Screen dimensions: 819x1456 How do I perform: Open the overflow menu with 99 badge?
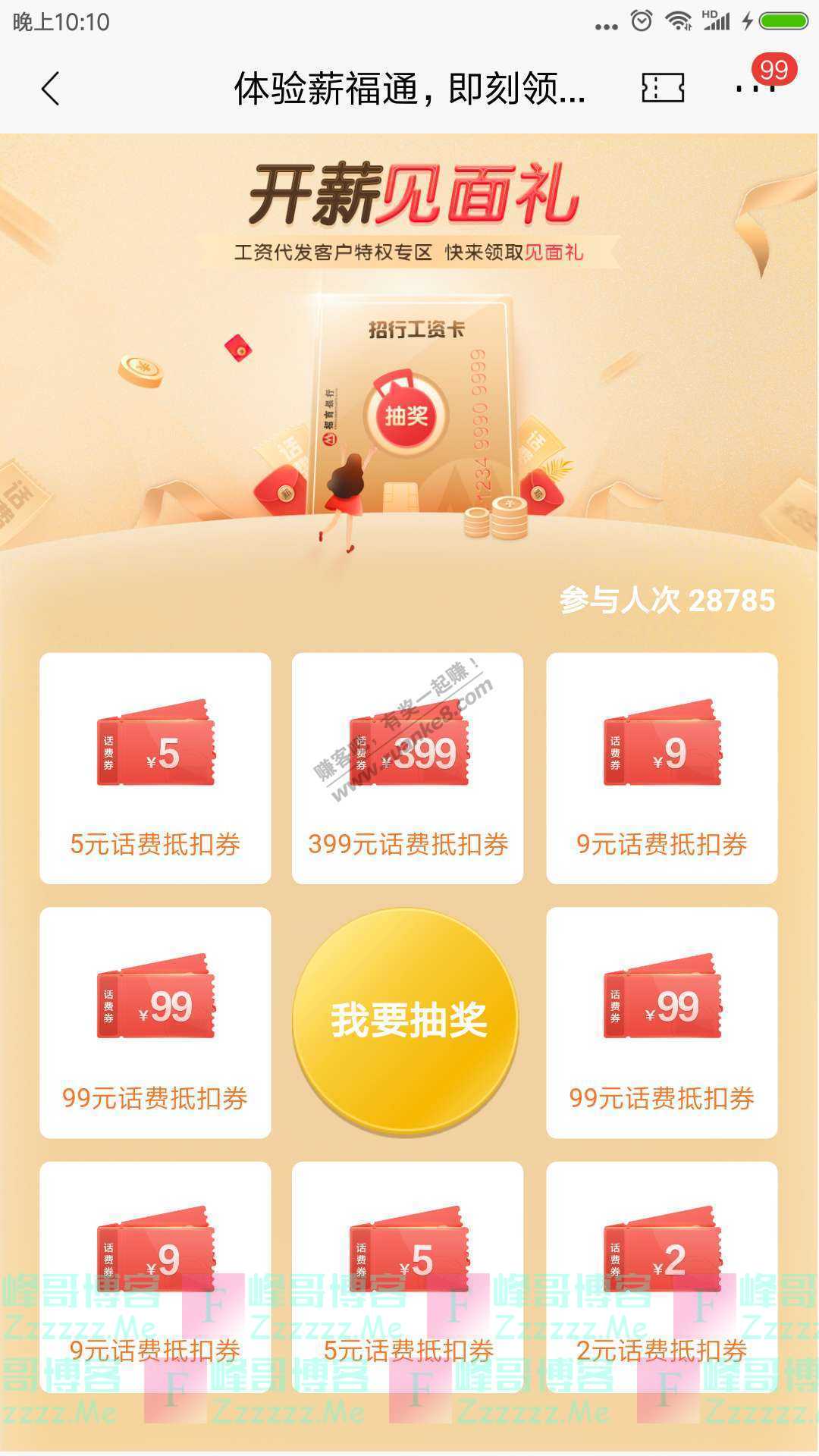click(x=755, y=88)
